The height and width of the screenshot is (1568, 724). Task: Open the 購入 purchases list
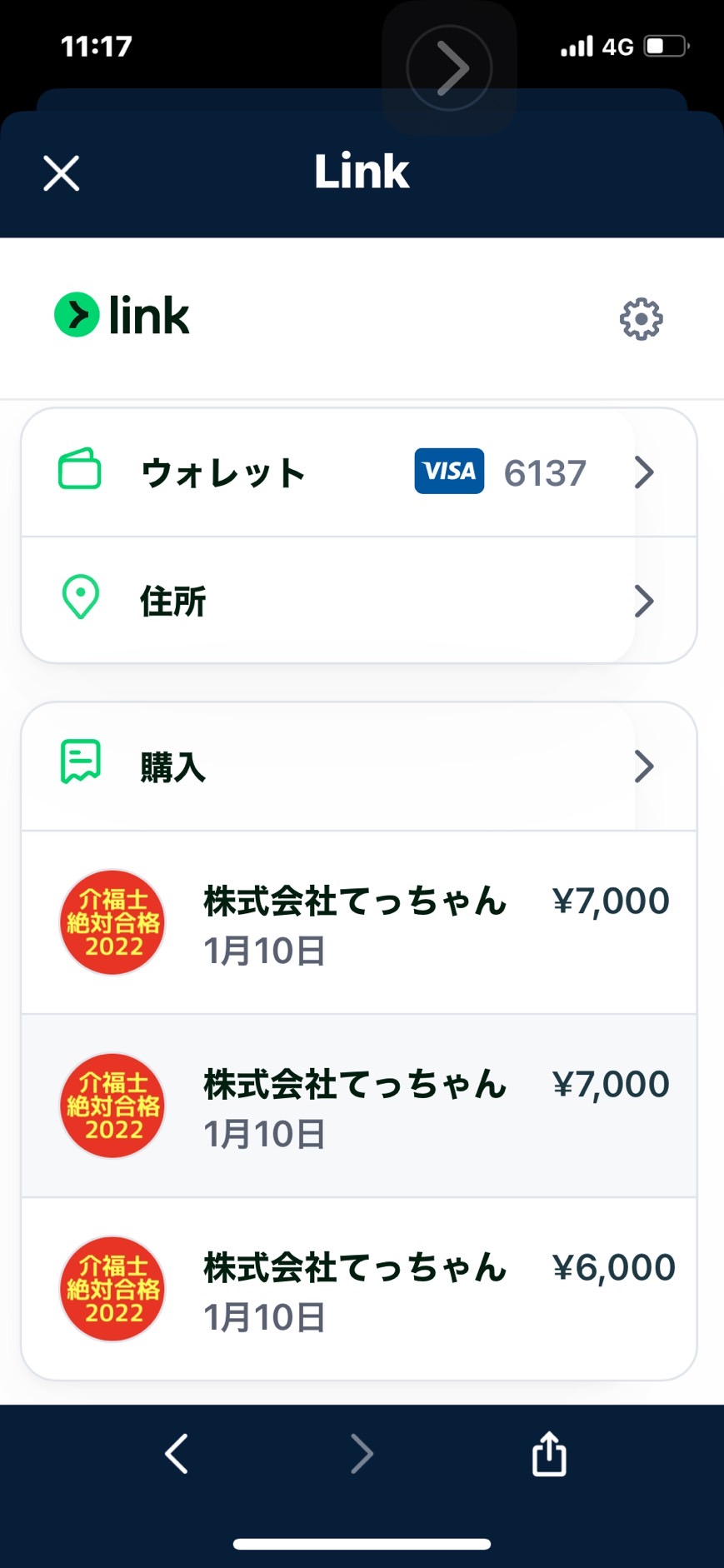[x=358, y=767]
